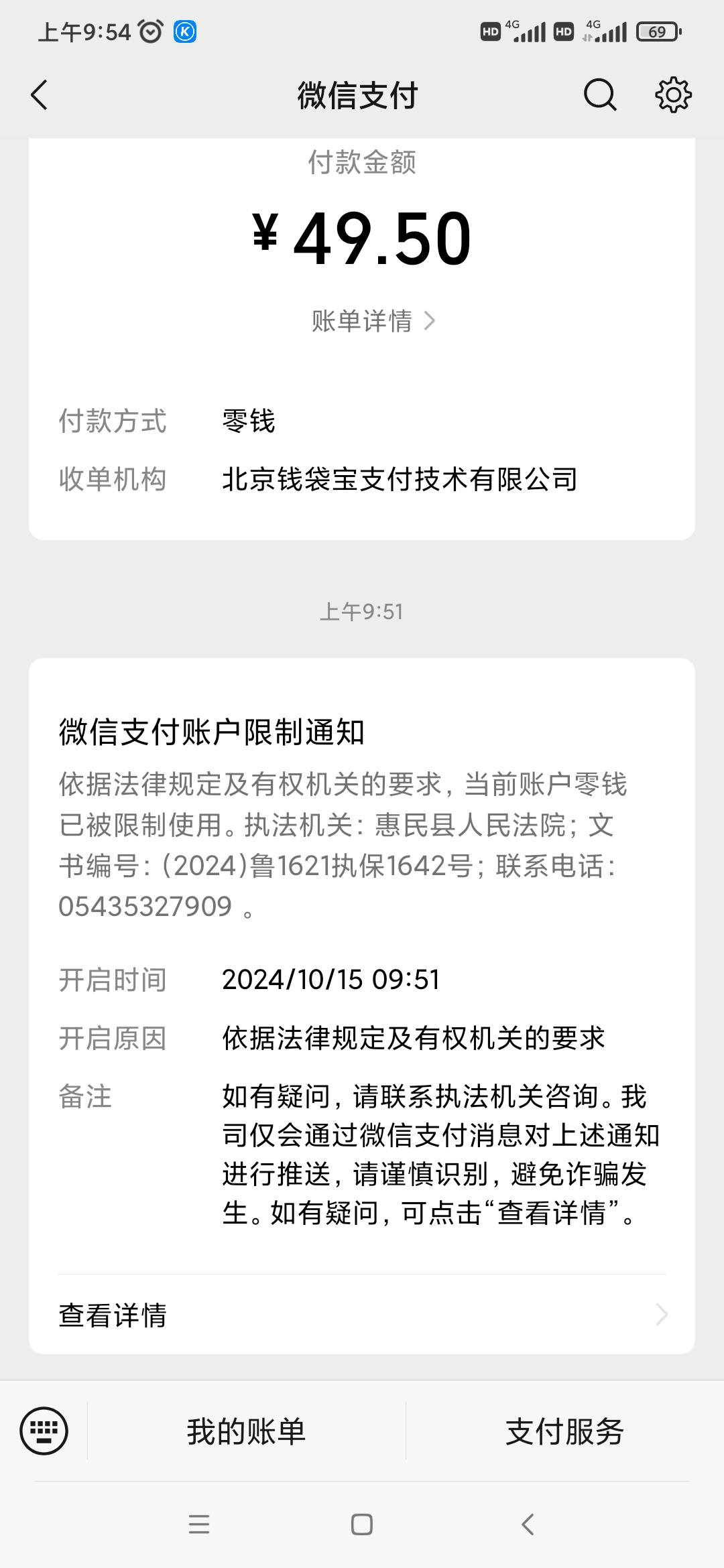Go to the system home screen

[x=362, y=1524]
